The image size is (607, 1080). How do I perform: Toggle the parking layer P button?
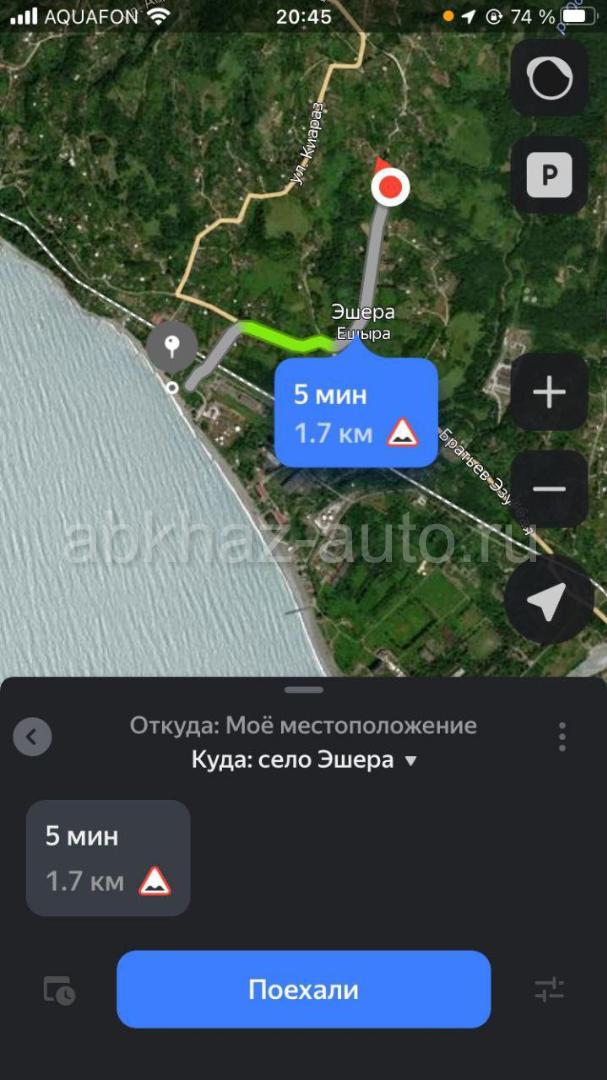549,176
